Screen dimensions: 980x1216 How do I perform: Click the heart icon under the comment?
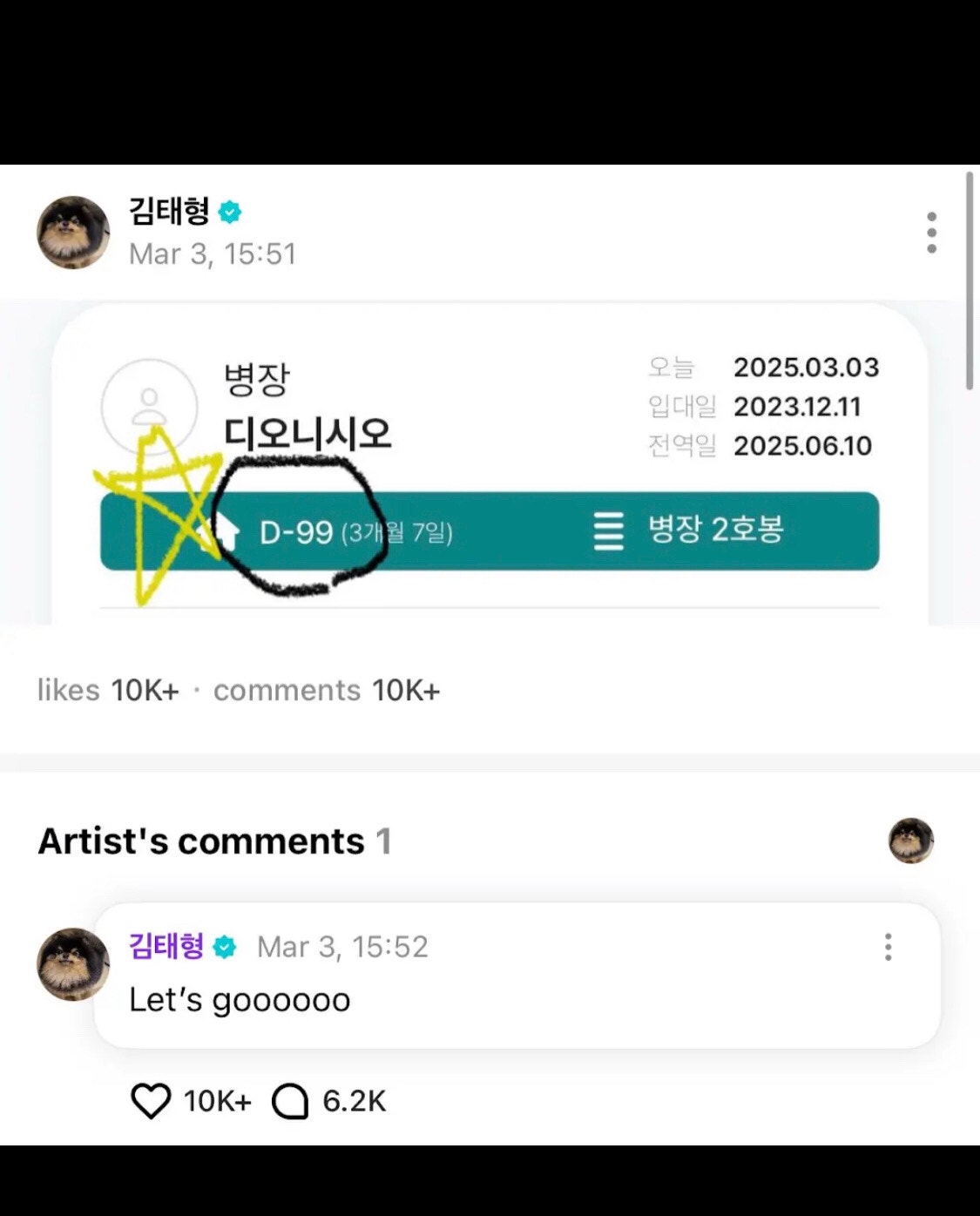tap(153, 1100)
